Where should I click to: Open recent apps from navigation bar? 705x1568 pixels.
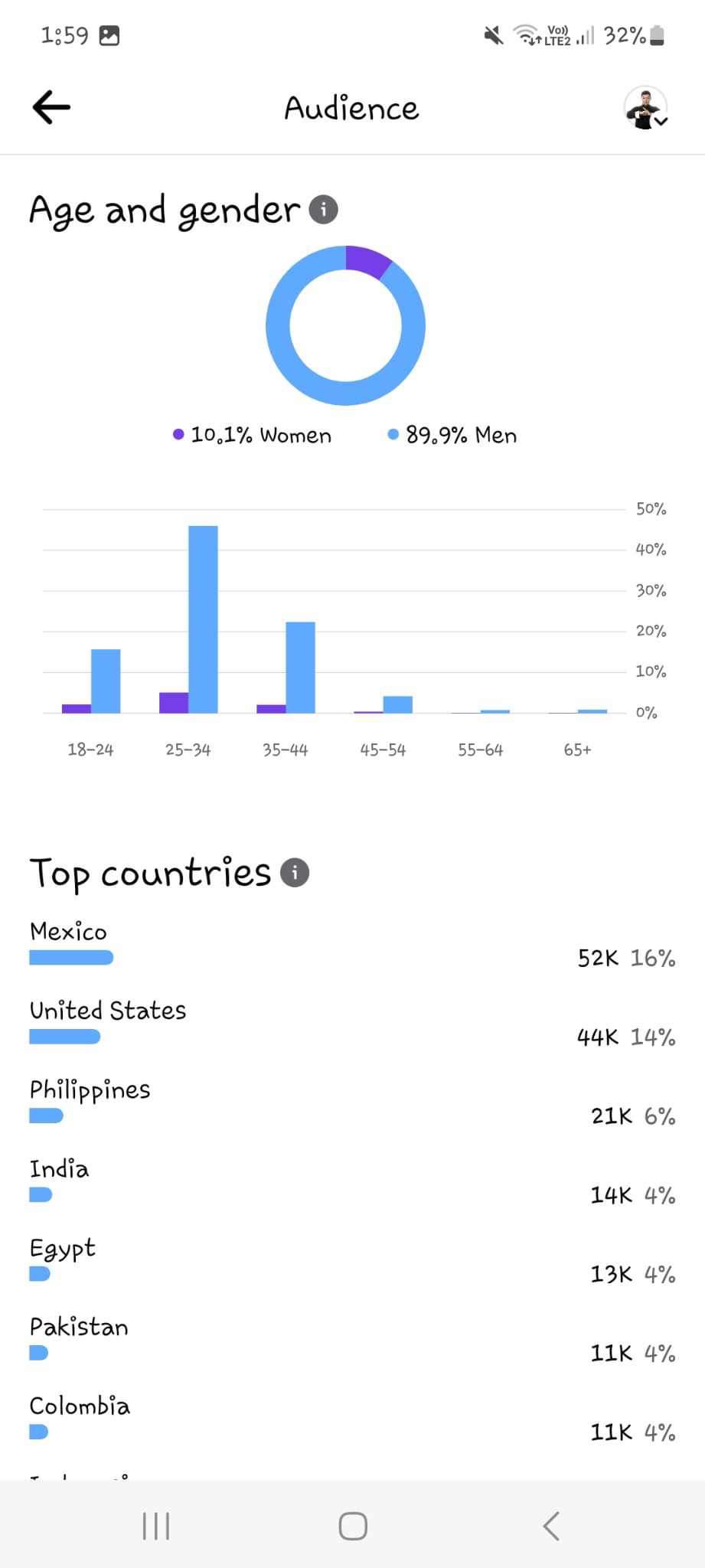(x=156, y=1525)
